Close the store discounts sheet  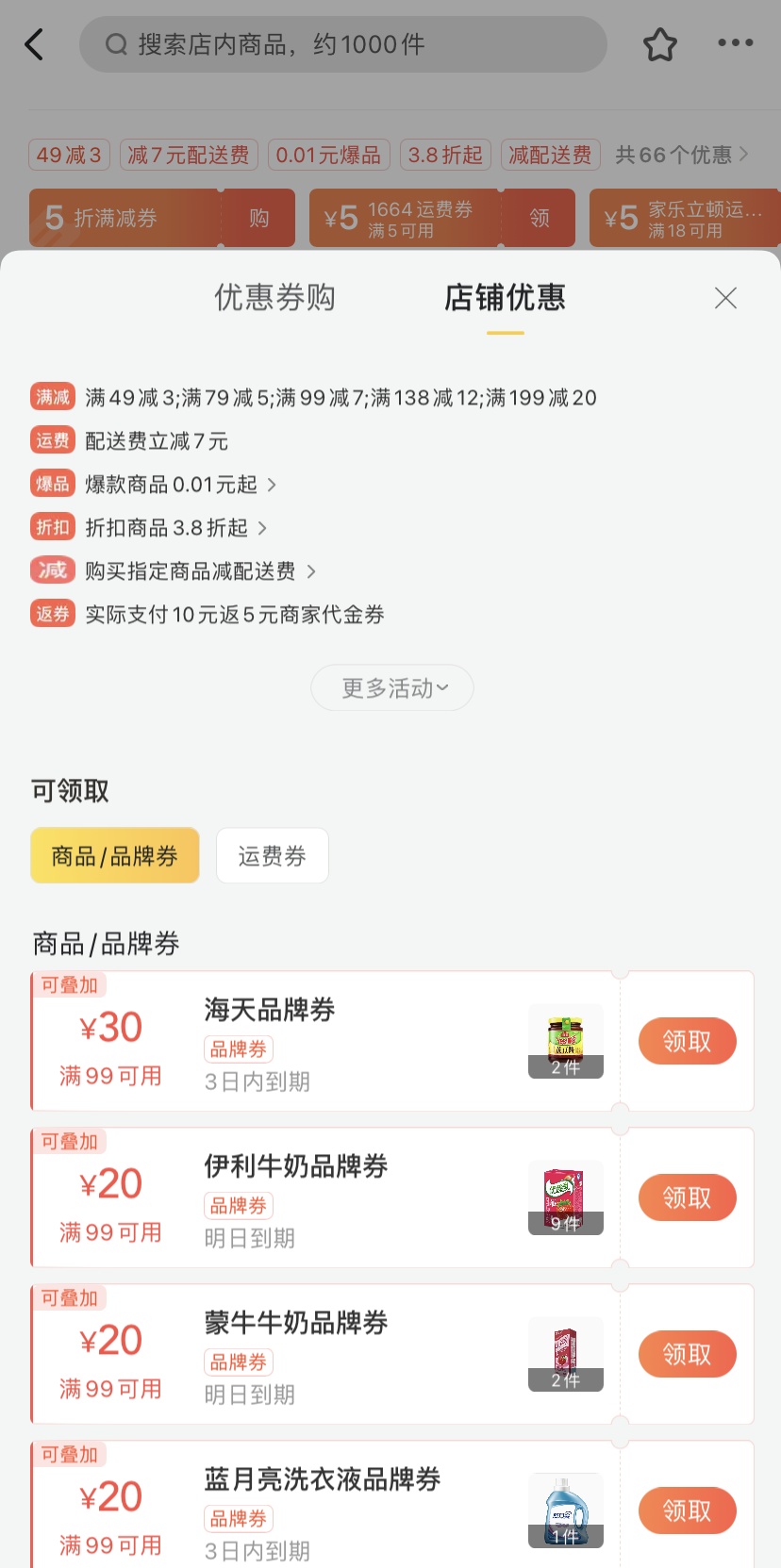click(x=725, y=298)
